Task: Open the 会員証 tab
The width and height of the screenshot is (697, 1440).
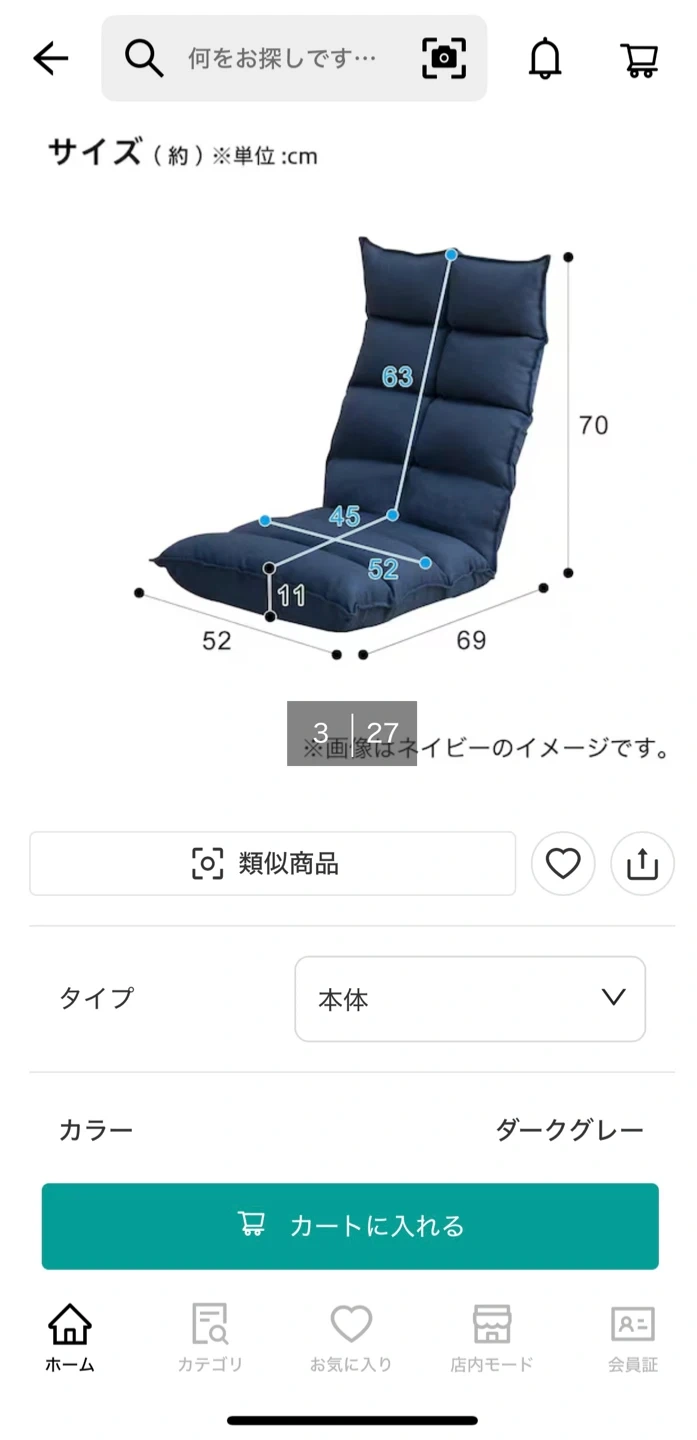Action: tap(632, 1338)
